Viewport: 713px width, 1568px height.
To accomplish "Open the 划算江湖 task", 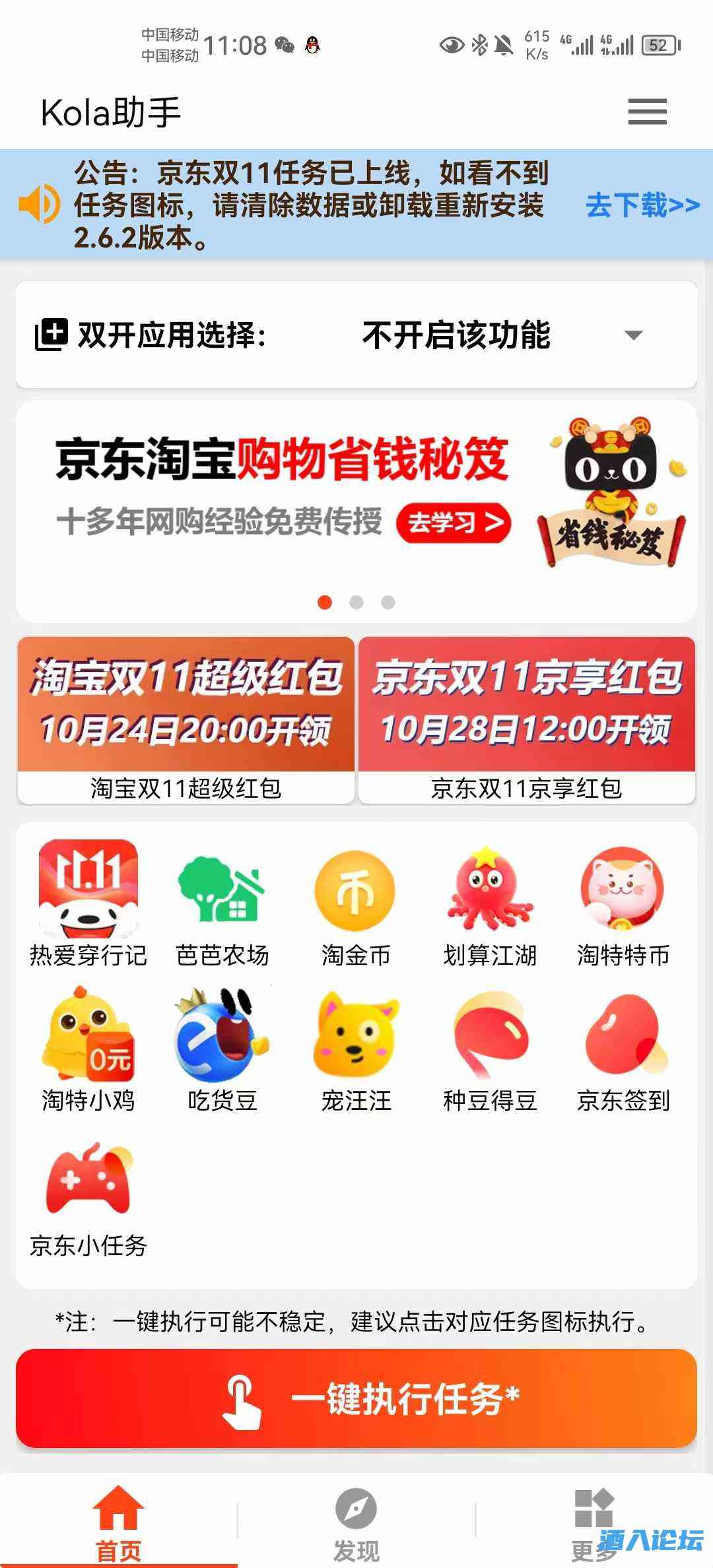I will coord(489,903).
